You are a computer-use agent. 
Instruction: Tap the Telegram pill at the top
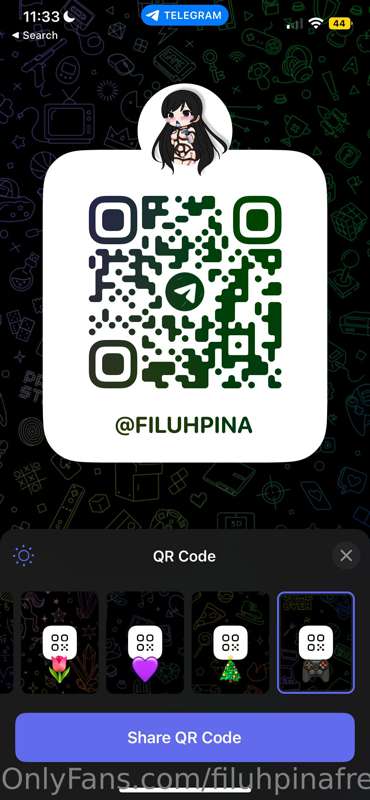185,15
